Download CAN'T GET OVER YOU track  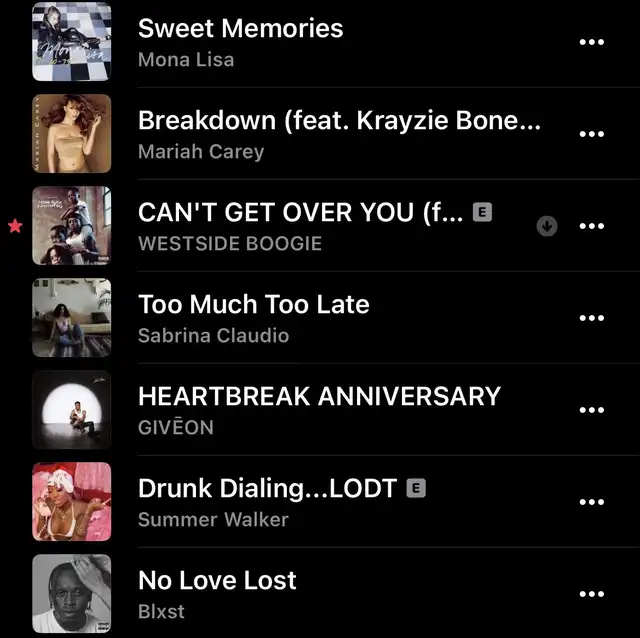(547, 226)
